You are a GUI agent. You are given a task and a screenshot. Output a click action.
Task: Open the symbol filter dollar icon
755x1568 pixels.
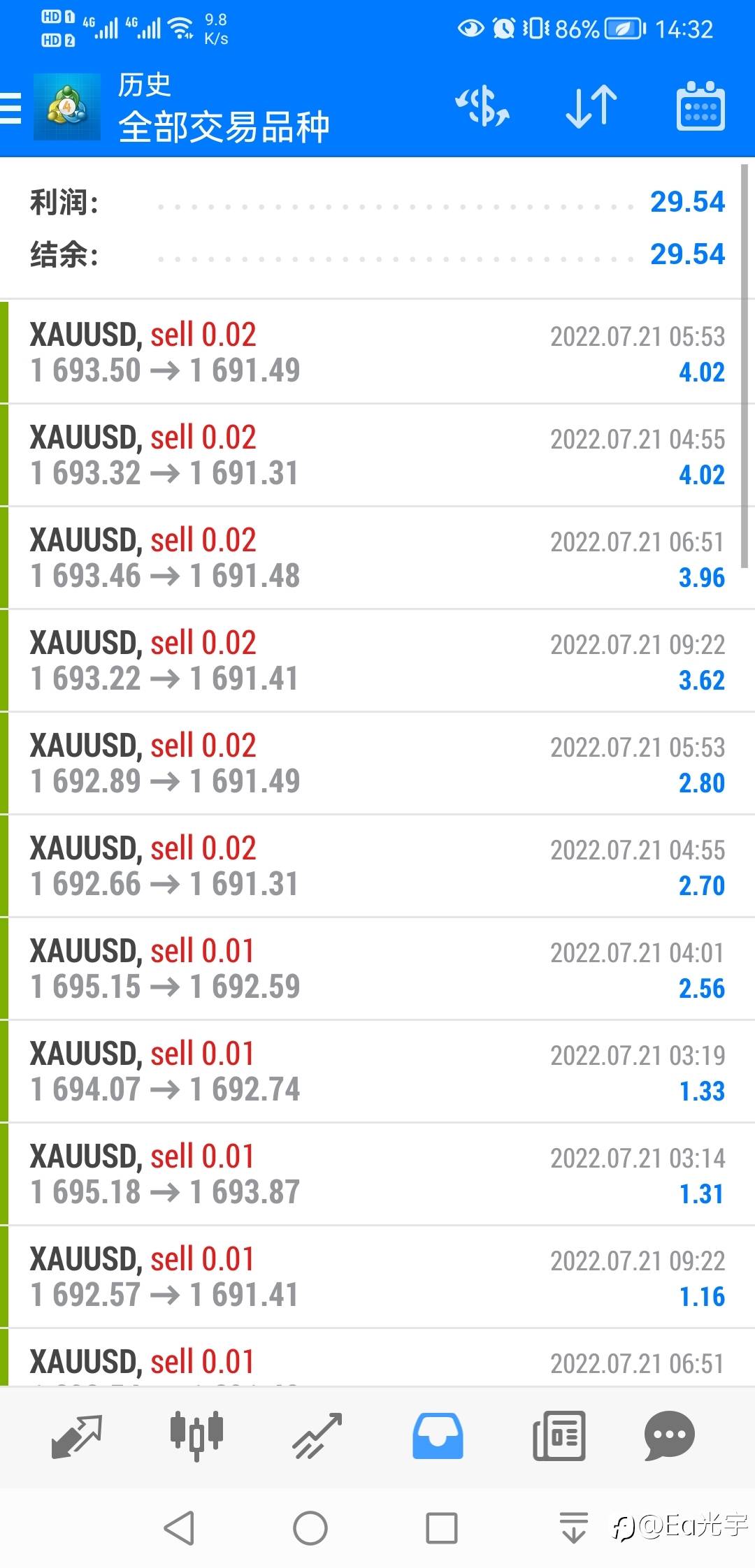pyautogui.click(x=482, y=107)
